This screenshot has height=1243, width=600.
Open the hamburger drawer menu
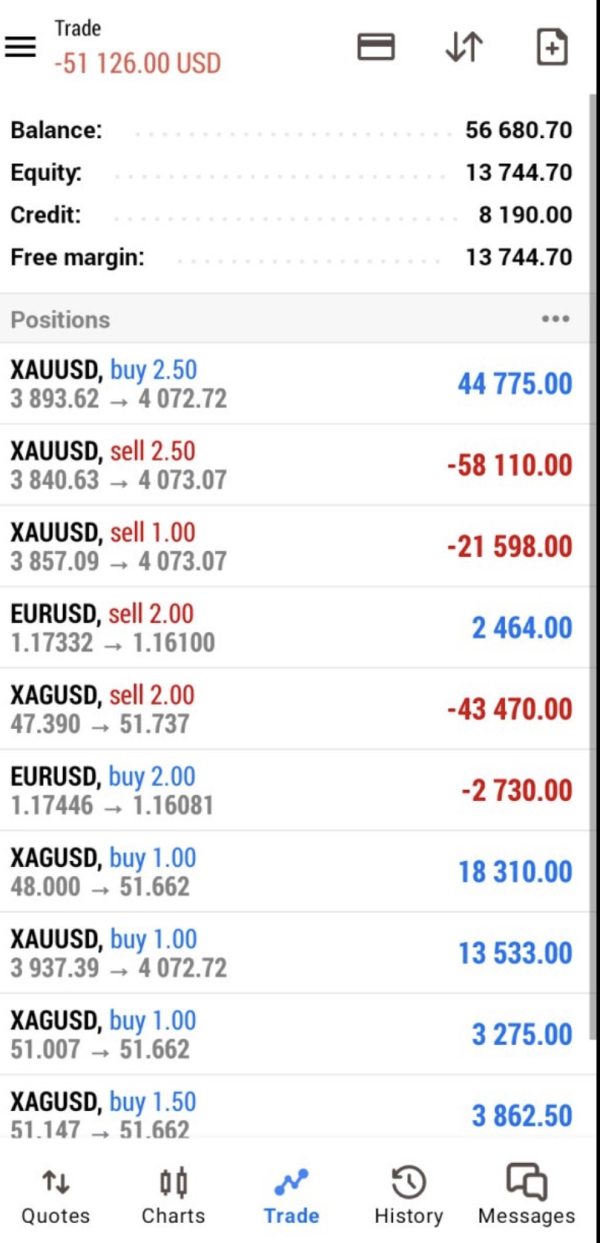tap(21, 47)
